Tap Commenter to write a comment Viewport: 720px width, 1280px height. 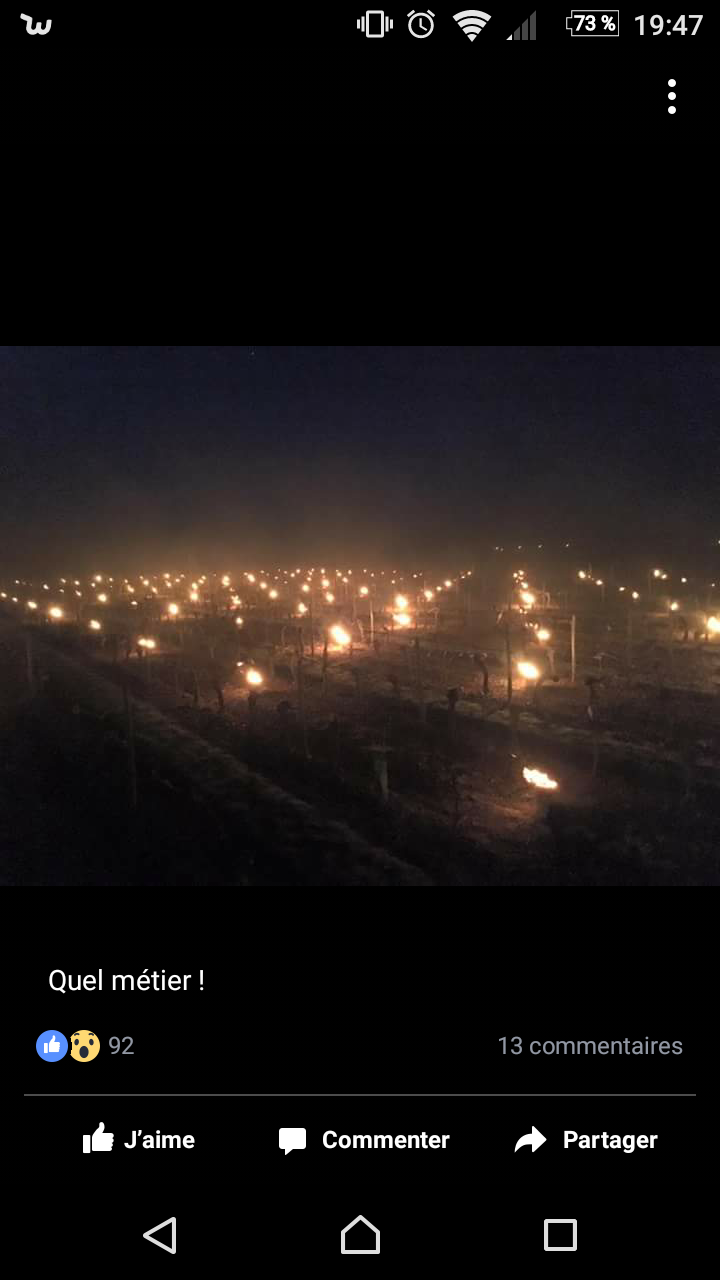point(364,1140)
